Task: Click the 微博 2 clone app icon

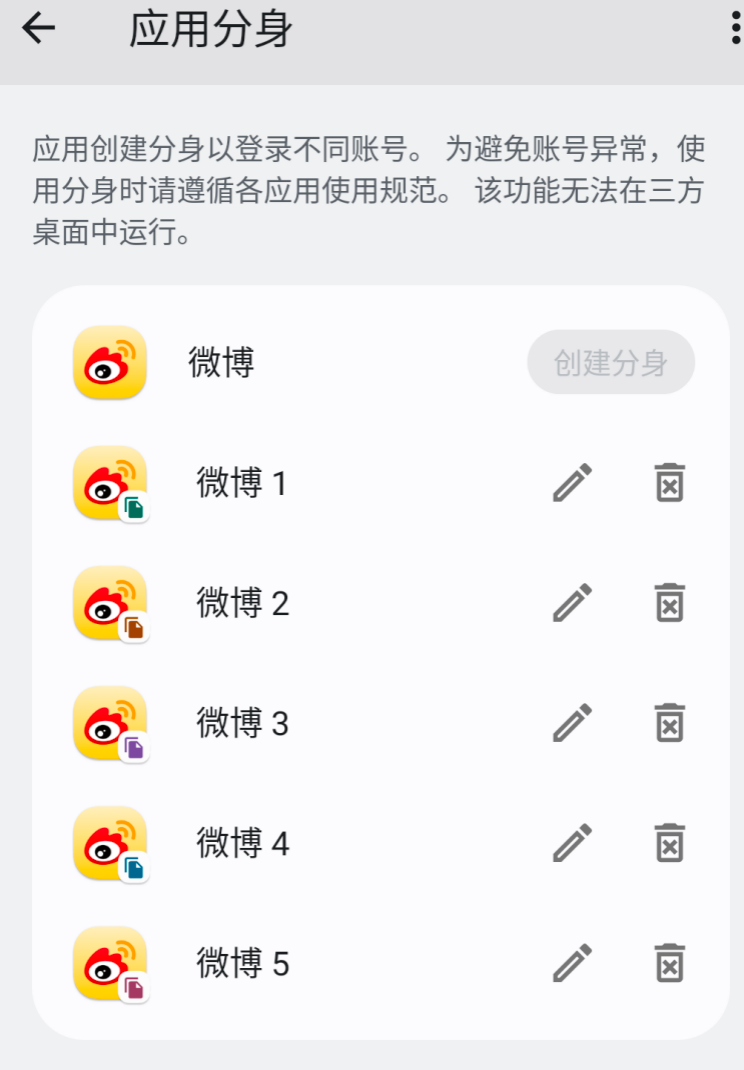Action: point(109,603)
